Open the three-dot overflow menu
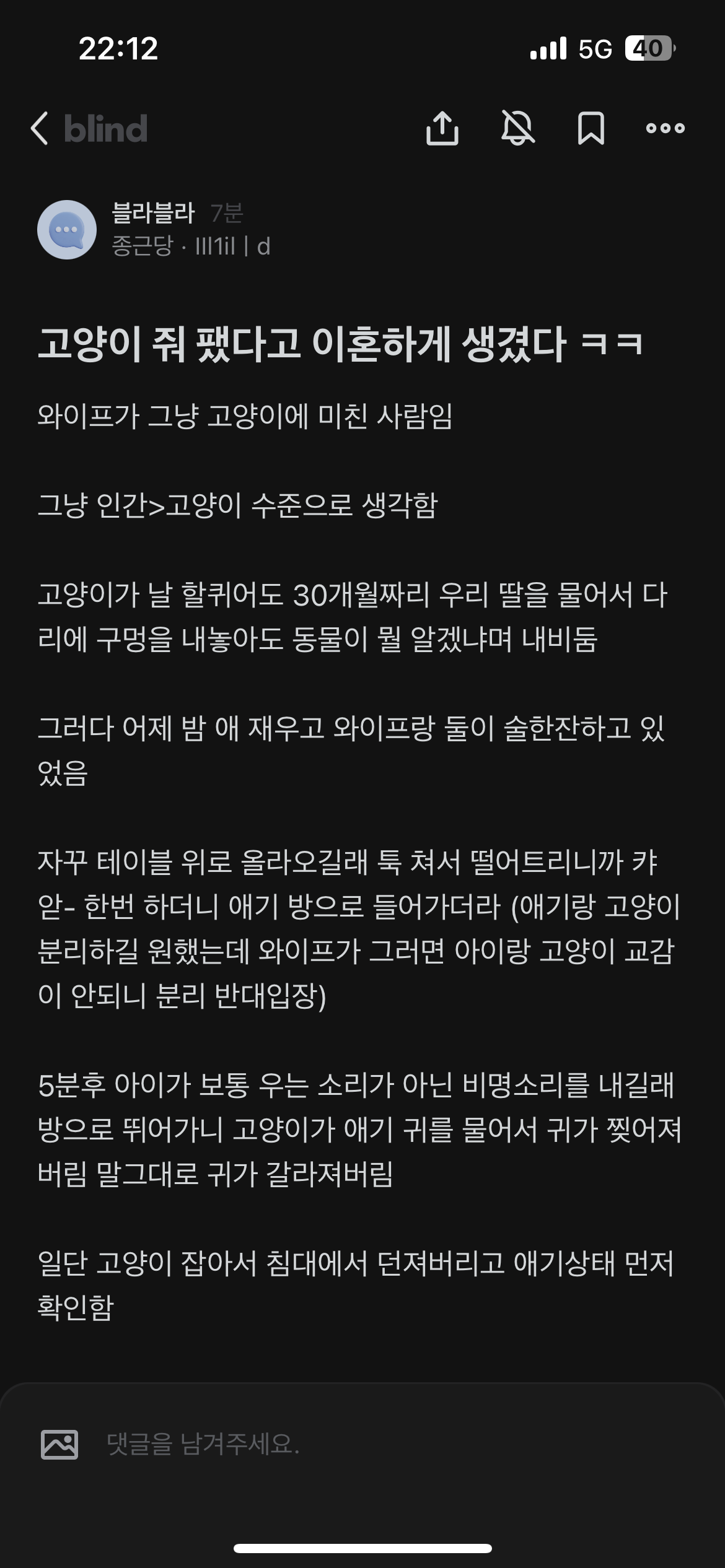Viewport: 725px width, 1568px height. tap(665, 128)
